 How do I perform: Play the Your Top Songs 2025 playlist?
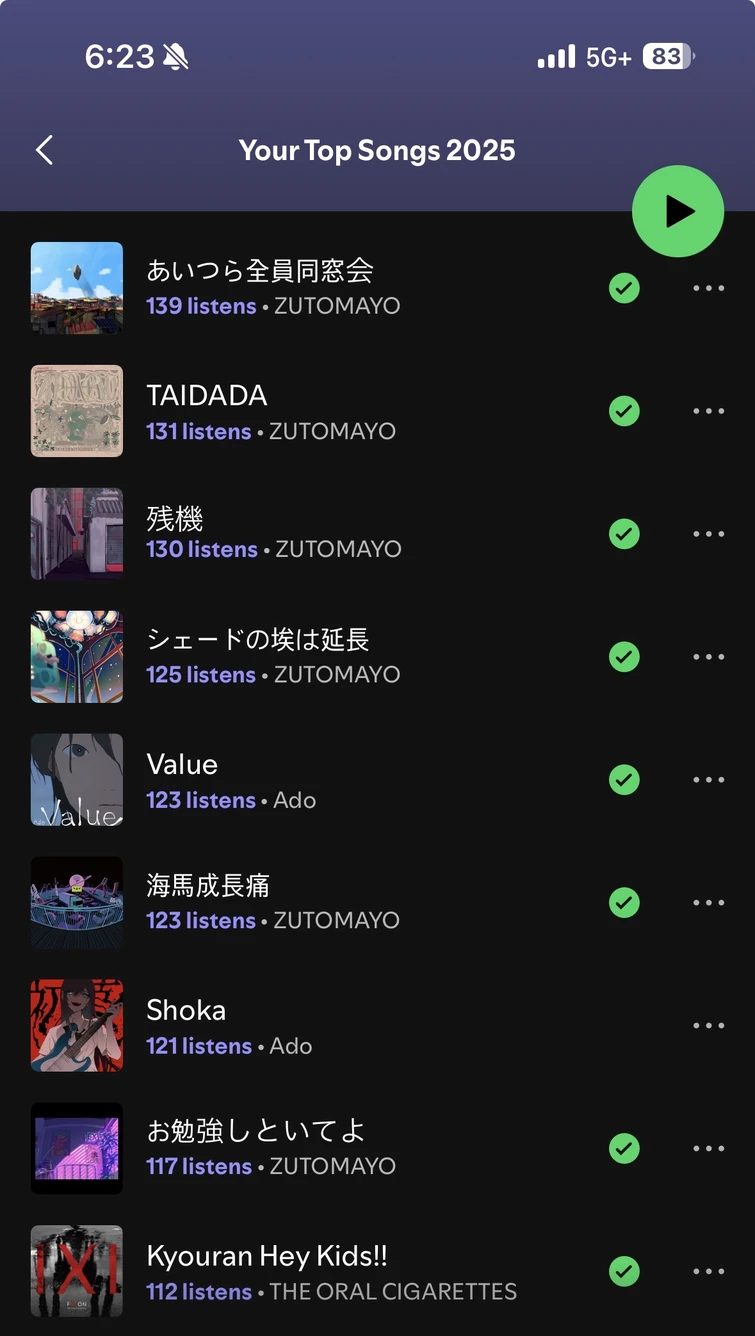tap(677, 211)
